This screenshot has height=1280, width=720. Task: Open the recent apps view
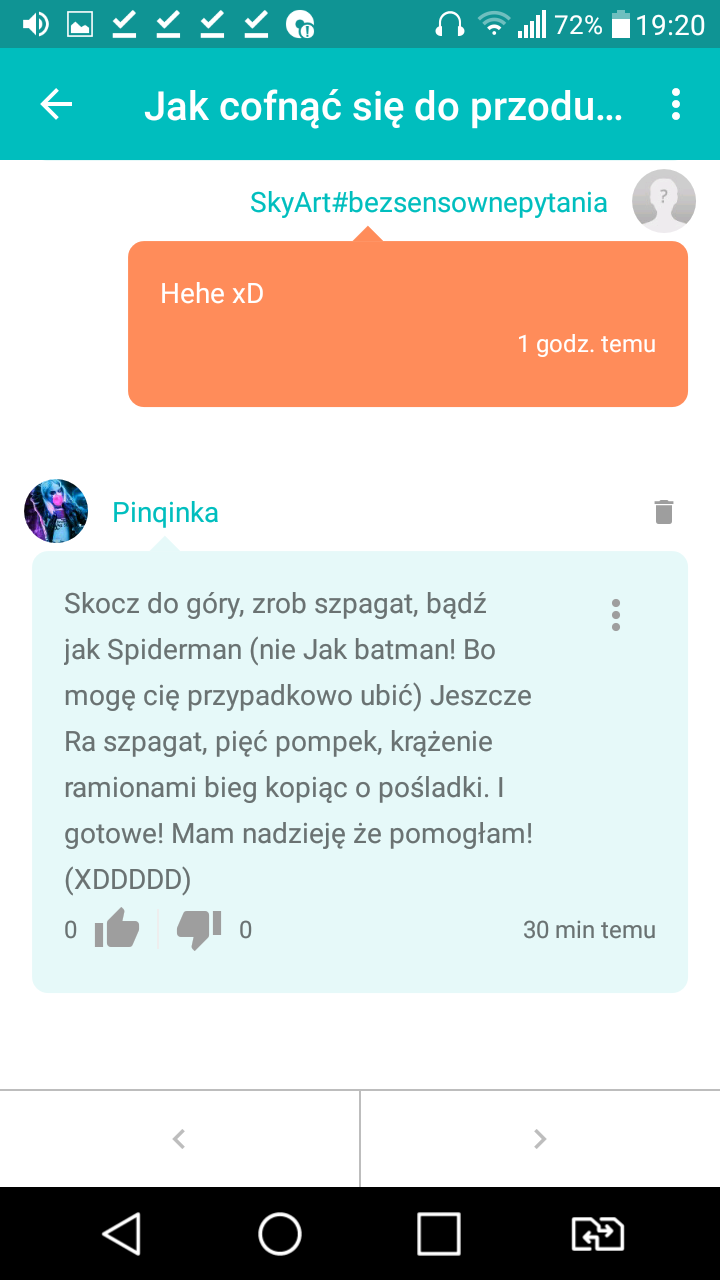pyautogui.click(x=439, y=1234)
